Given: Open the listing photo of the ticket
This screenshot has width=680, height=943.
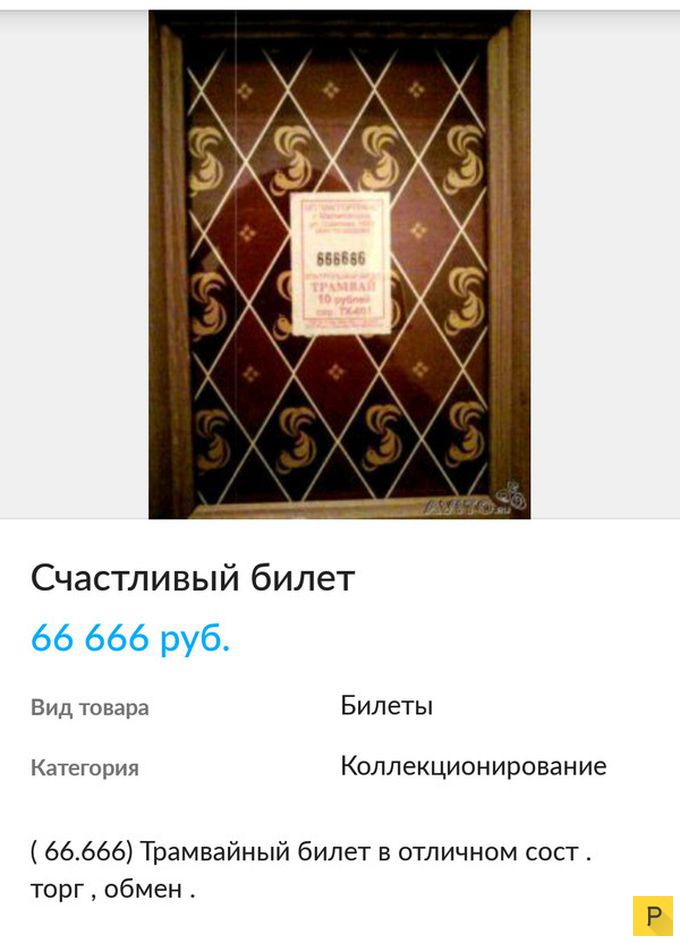Looking at the screenshot, I should pyautogui.click(x=339, y=265).
